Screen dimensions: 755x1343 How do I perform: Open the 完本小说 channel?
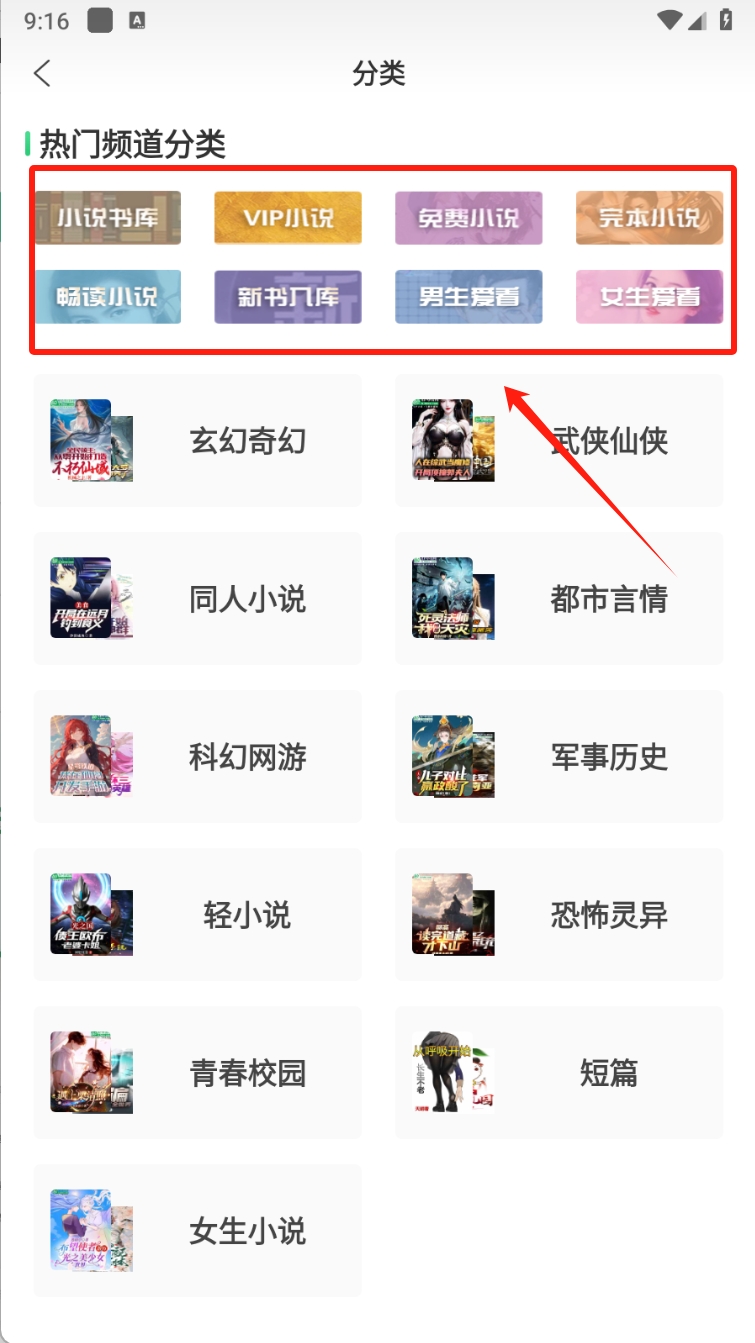pyautogui.click(x=649, y=218)
